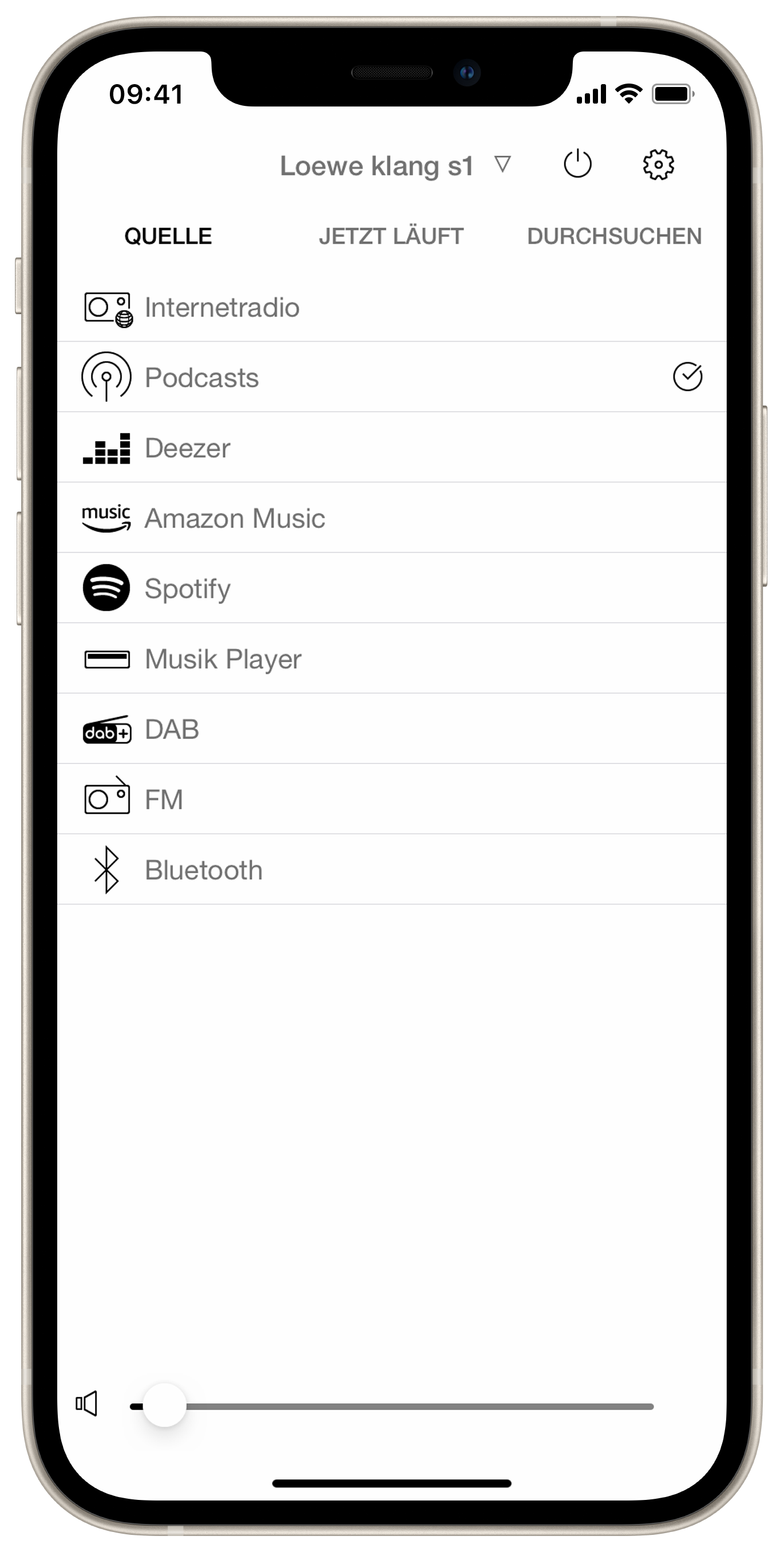Tap the power button icon
This screenshot has height=1552, width=784.
pos(577,164)
